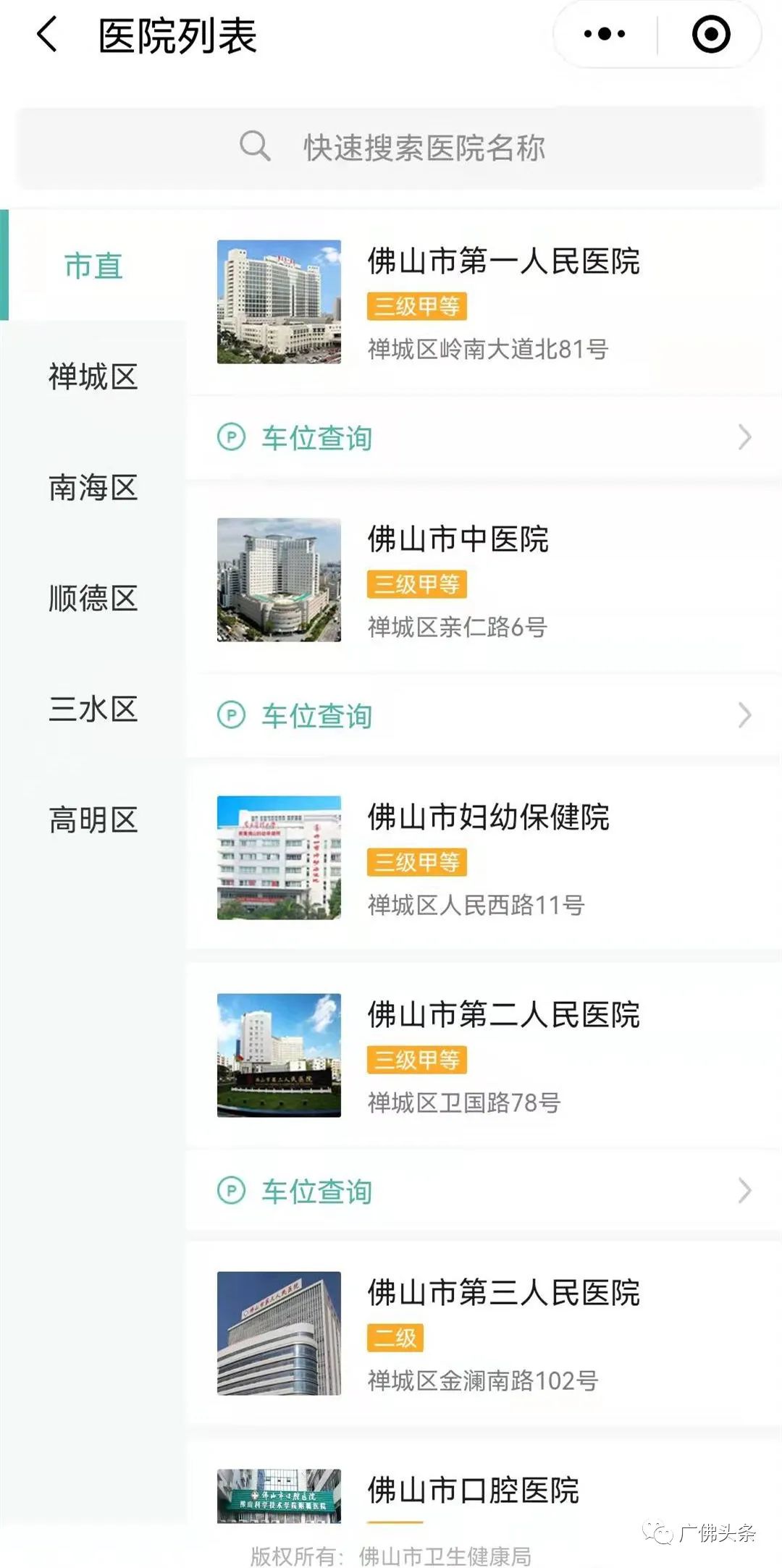Image resolution: width=782 pixels, height=1568 pixels.
Task: Open the mini program more options menu
Action: (x=605, y=34)
